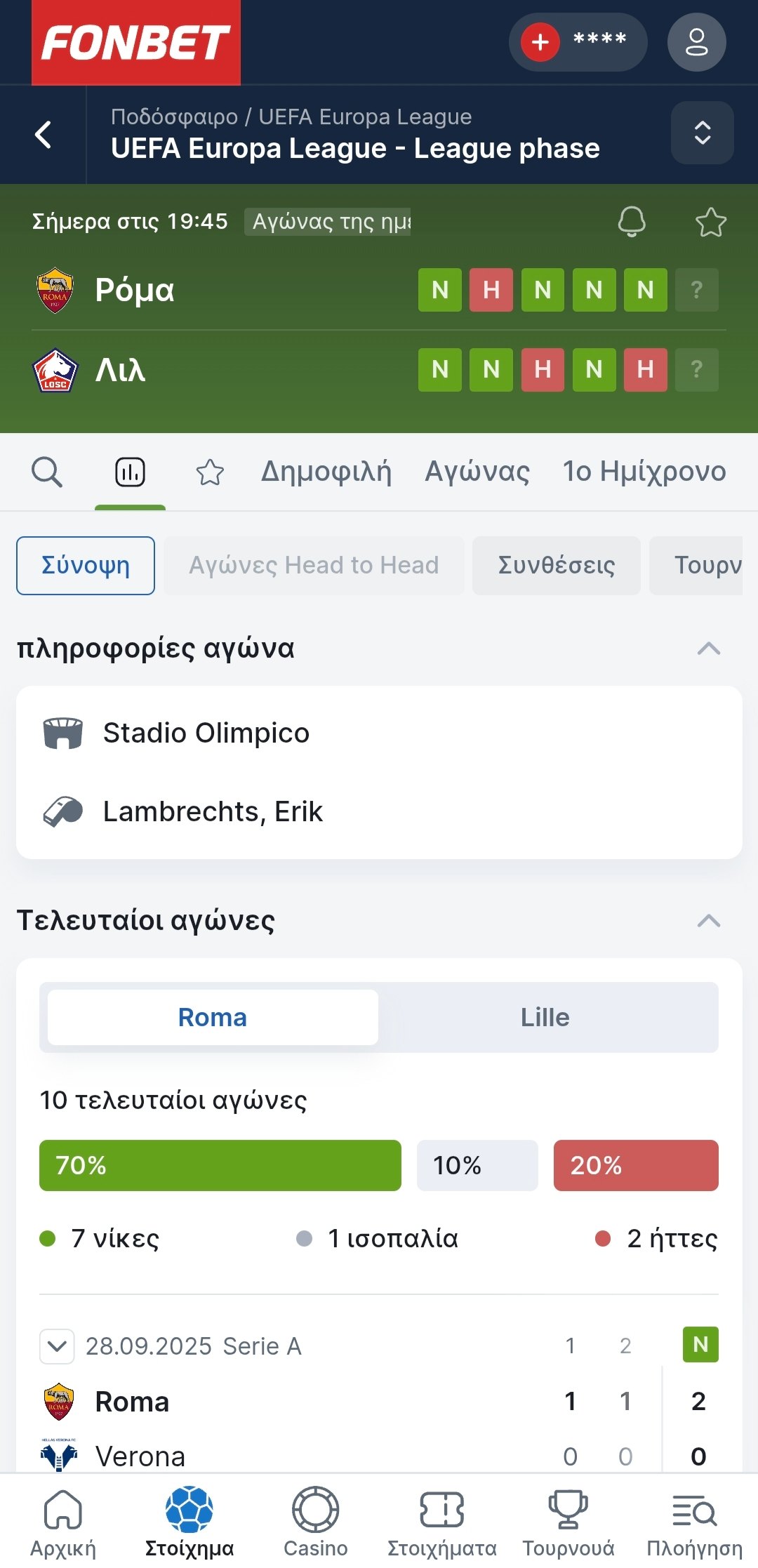Open the 1ο Ημίχρονο markets tab
Screen dimensions: 758x1568
coord(644,472)
